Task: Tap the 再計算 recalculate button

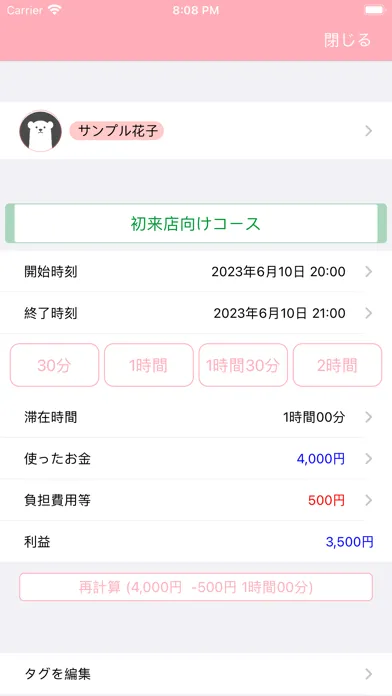Action: click(x=196, y=587)
